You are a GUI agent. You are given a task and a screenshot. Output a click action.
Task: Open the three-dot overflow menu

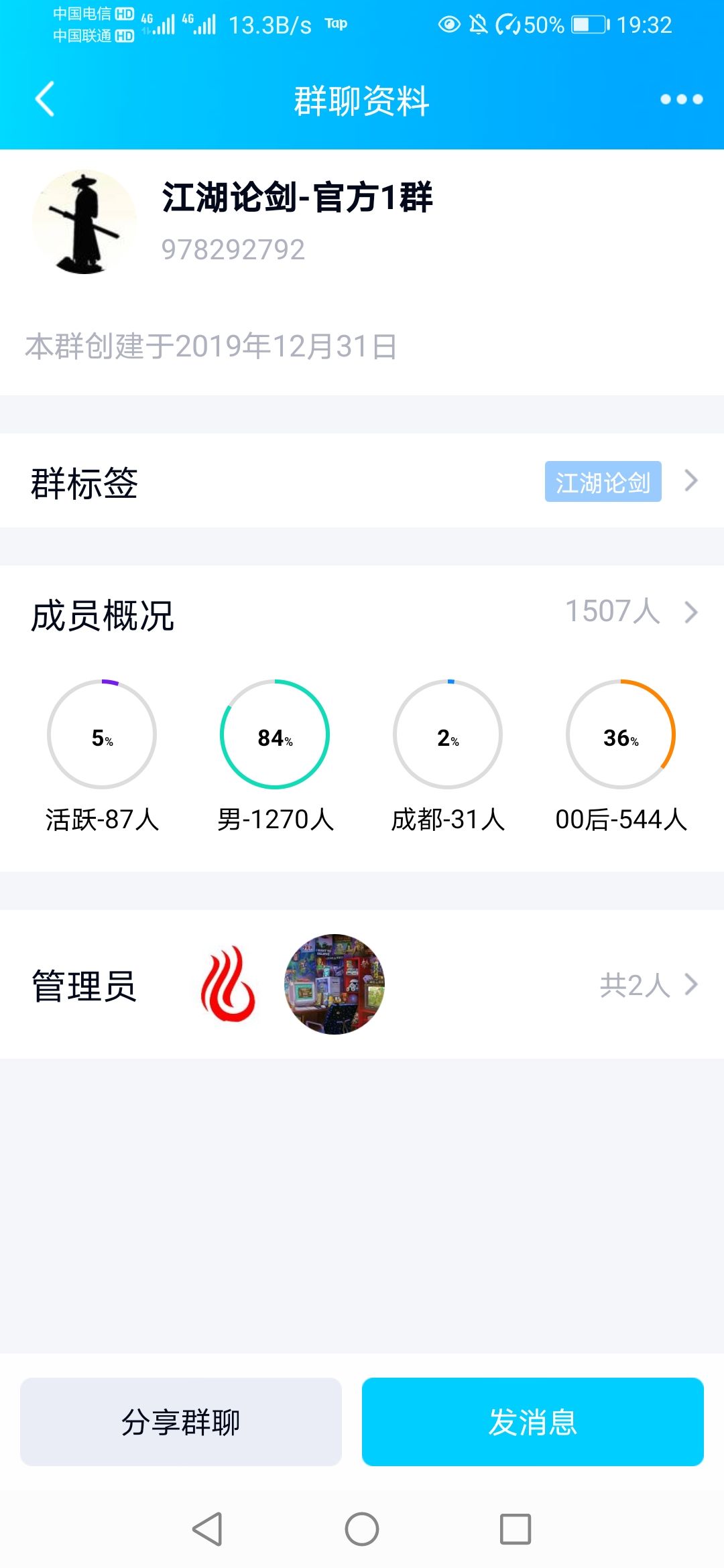click(x=681, y=99)
